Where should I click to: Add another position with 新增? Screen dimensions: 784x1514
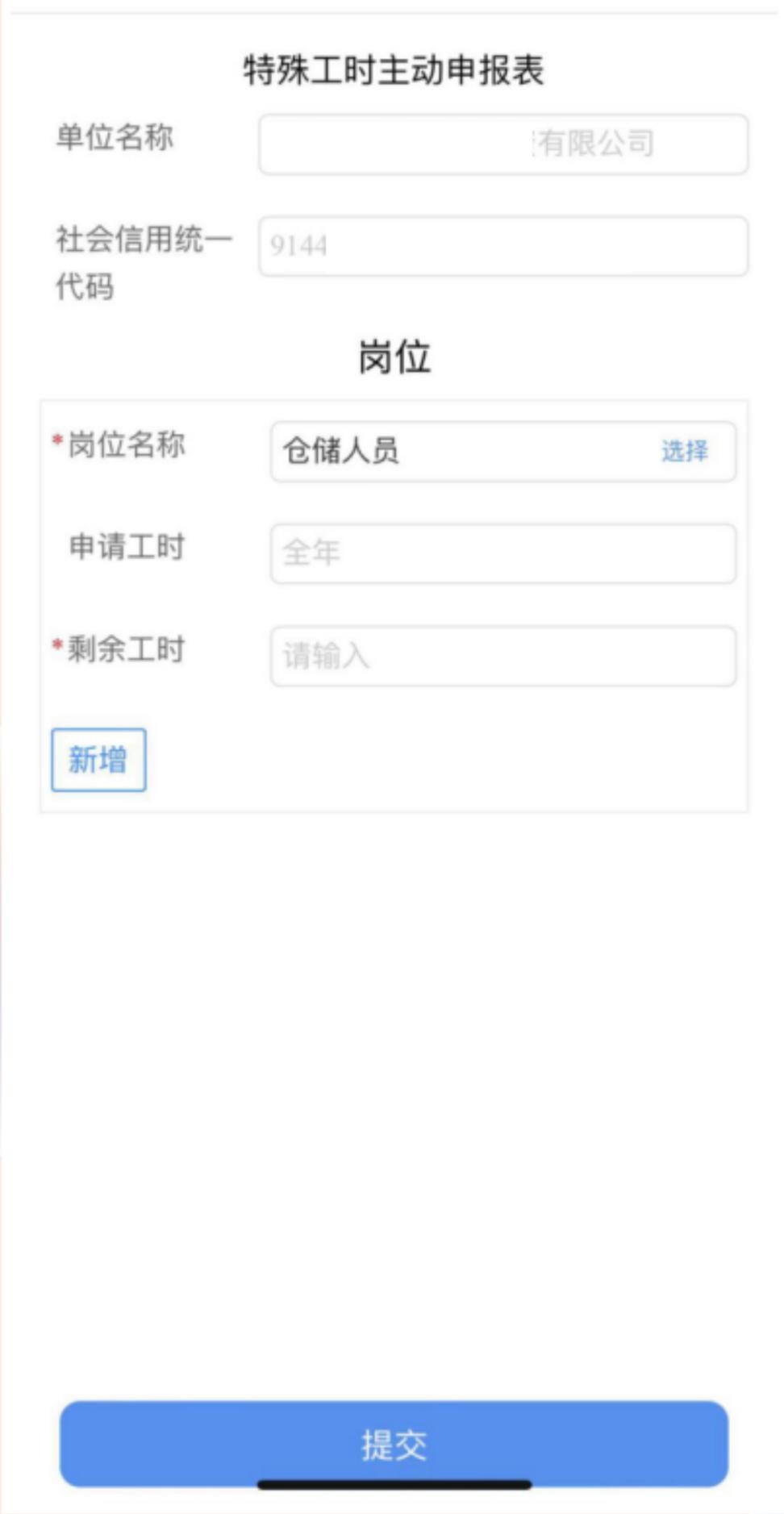point(98,760)
